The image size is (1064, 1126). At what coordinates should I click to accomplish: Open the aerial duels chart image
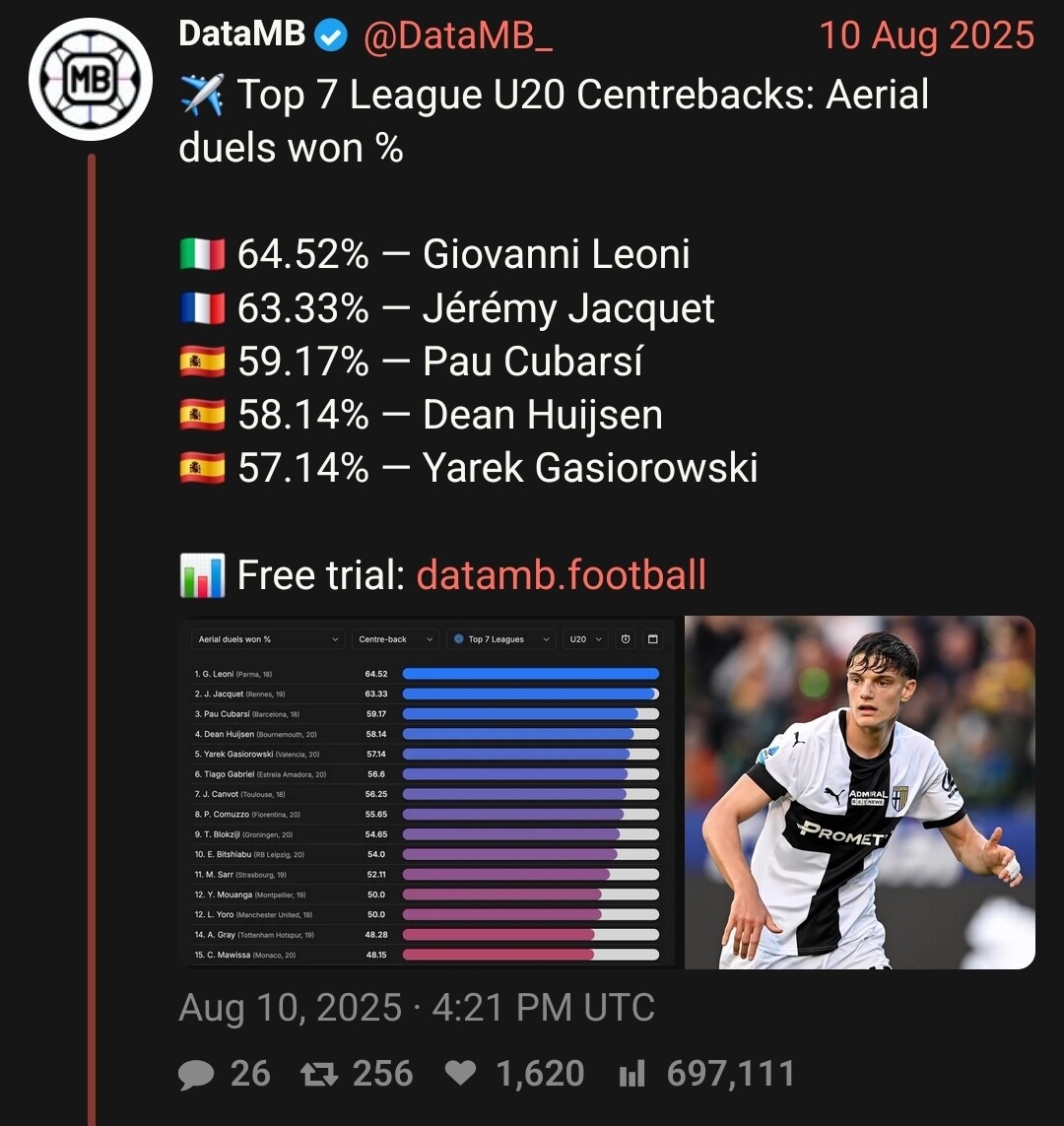click(430, 792)
